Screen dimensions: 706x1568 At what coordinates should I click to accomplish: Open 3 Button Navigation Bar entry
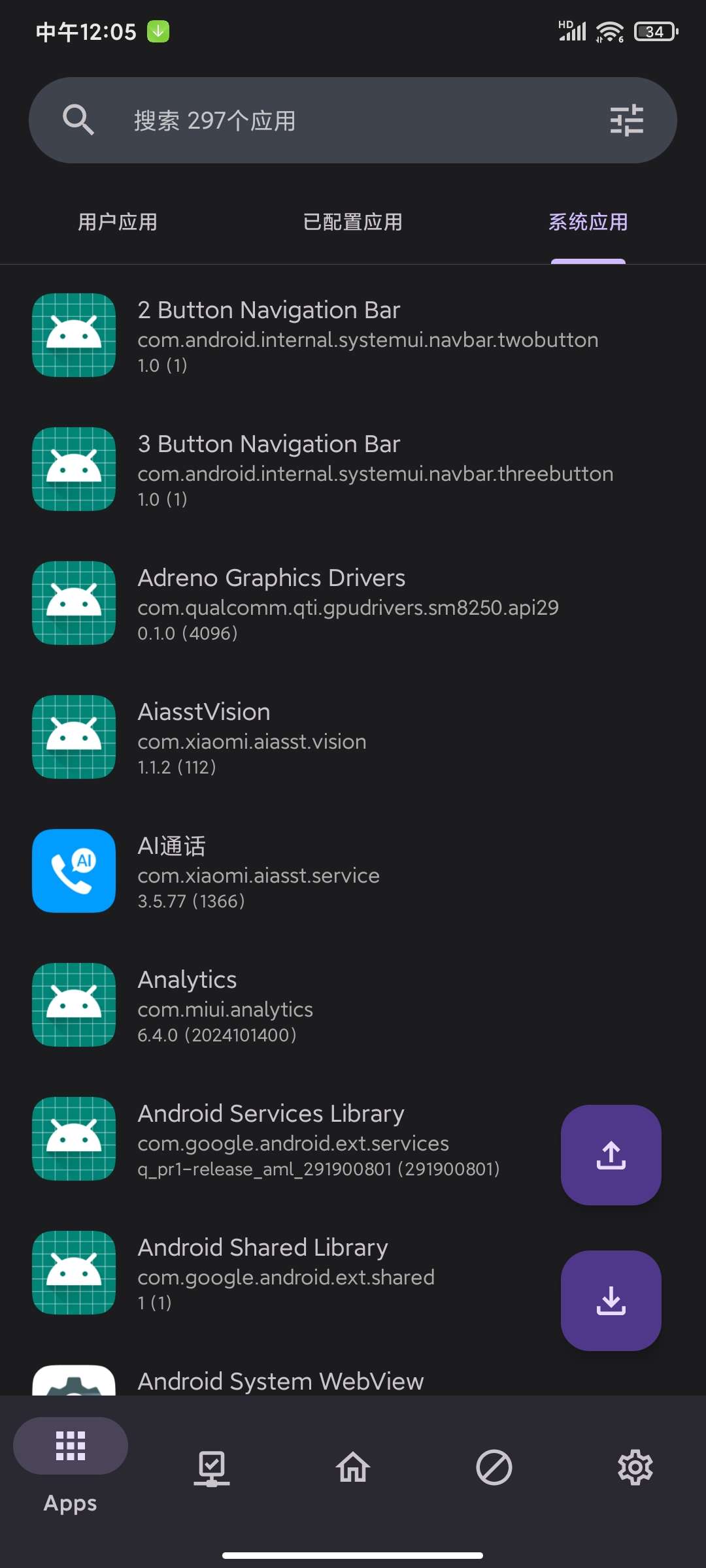click(x=353, y=469)
